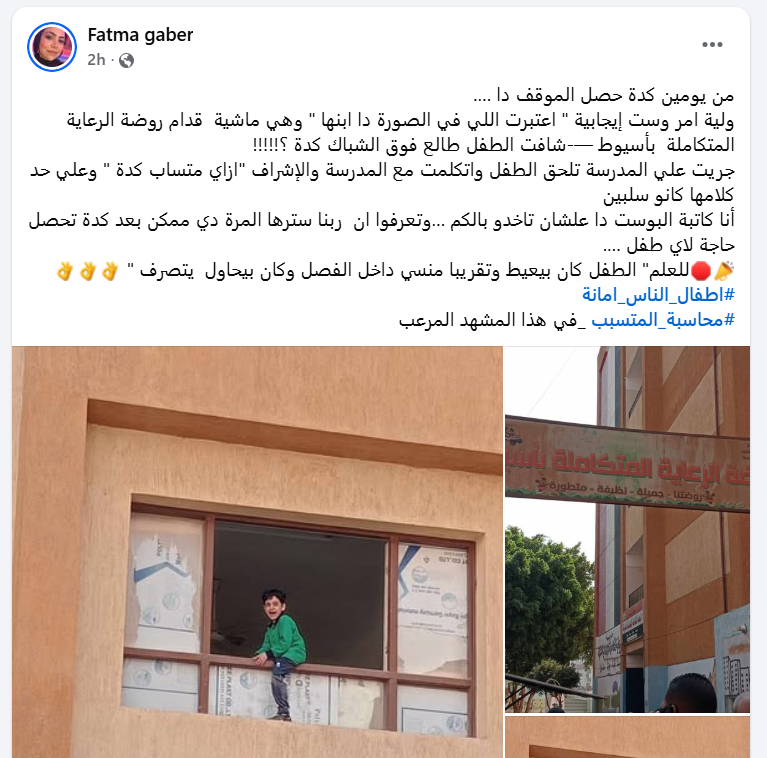Open the photo of the school entrance sign

tap(628, 530)
